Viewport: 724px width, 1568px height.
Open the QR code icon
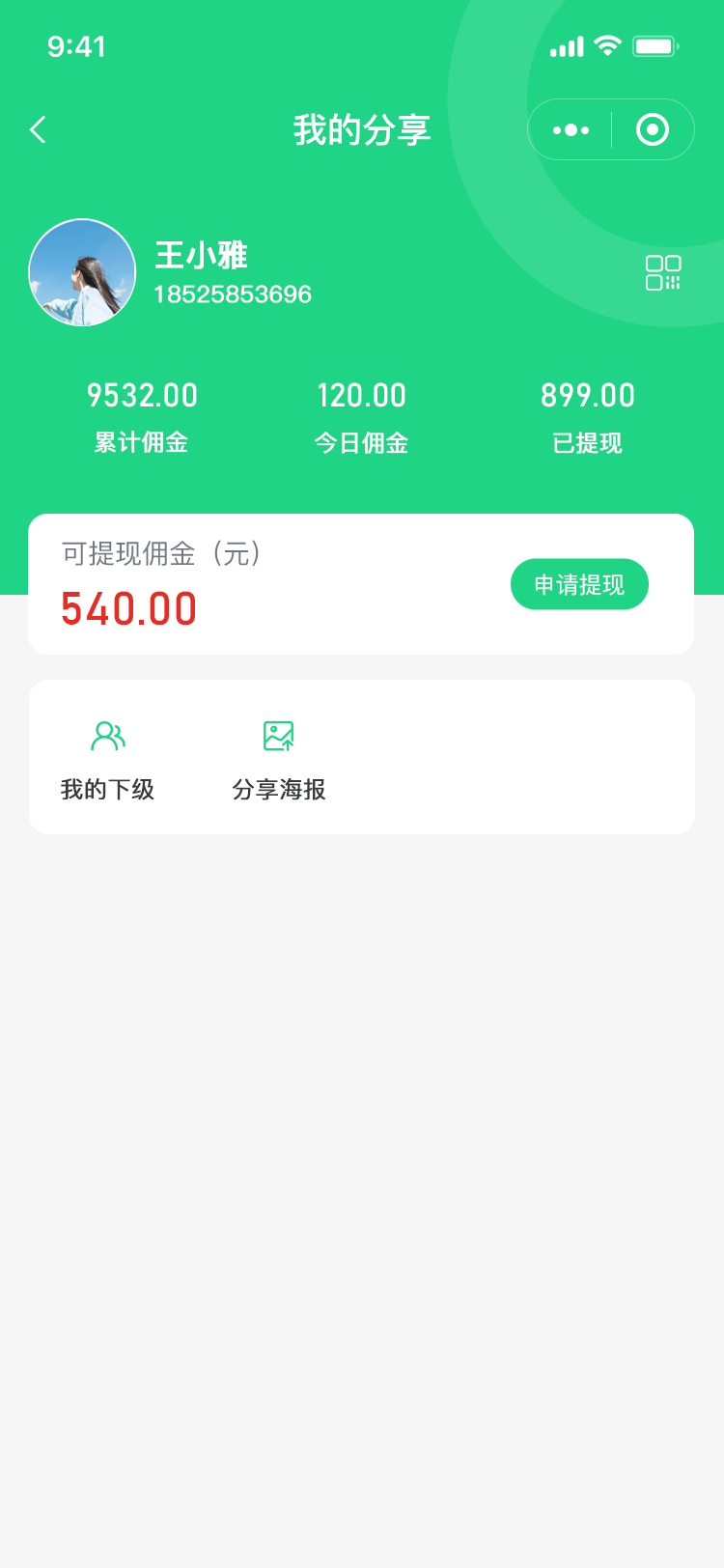coord(663,272)
